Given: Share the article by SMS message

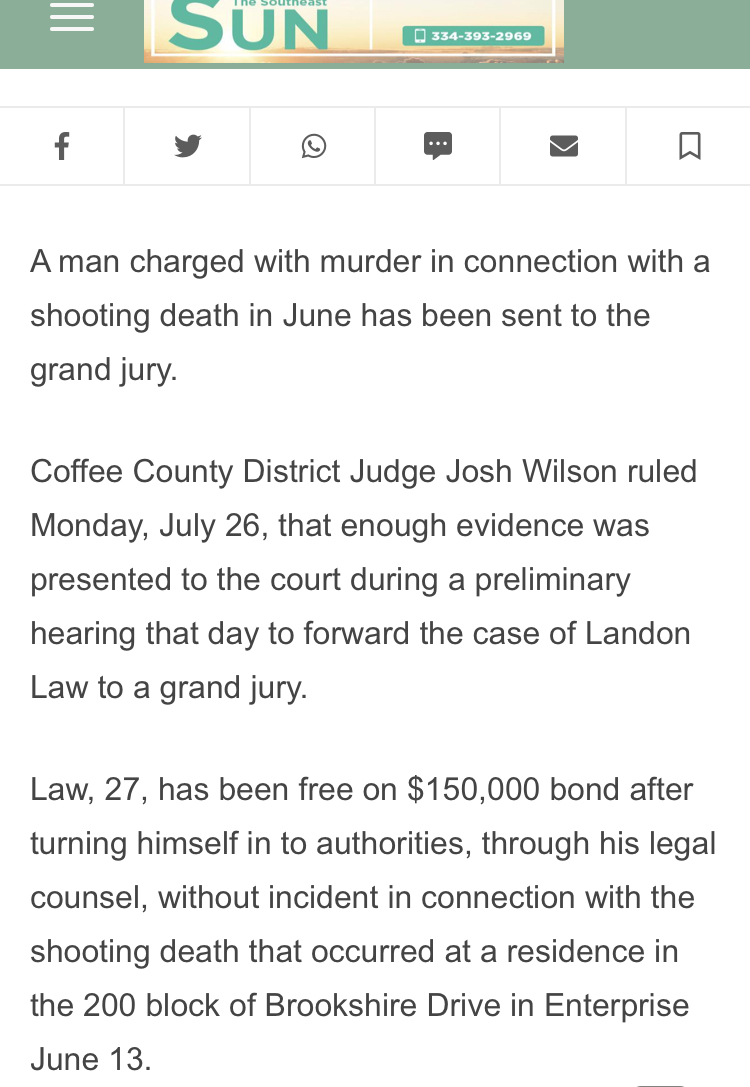Looking at the screenshot, I should [x=438, y=146].
